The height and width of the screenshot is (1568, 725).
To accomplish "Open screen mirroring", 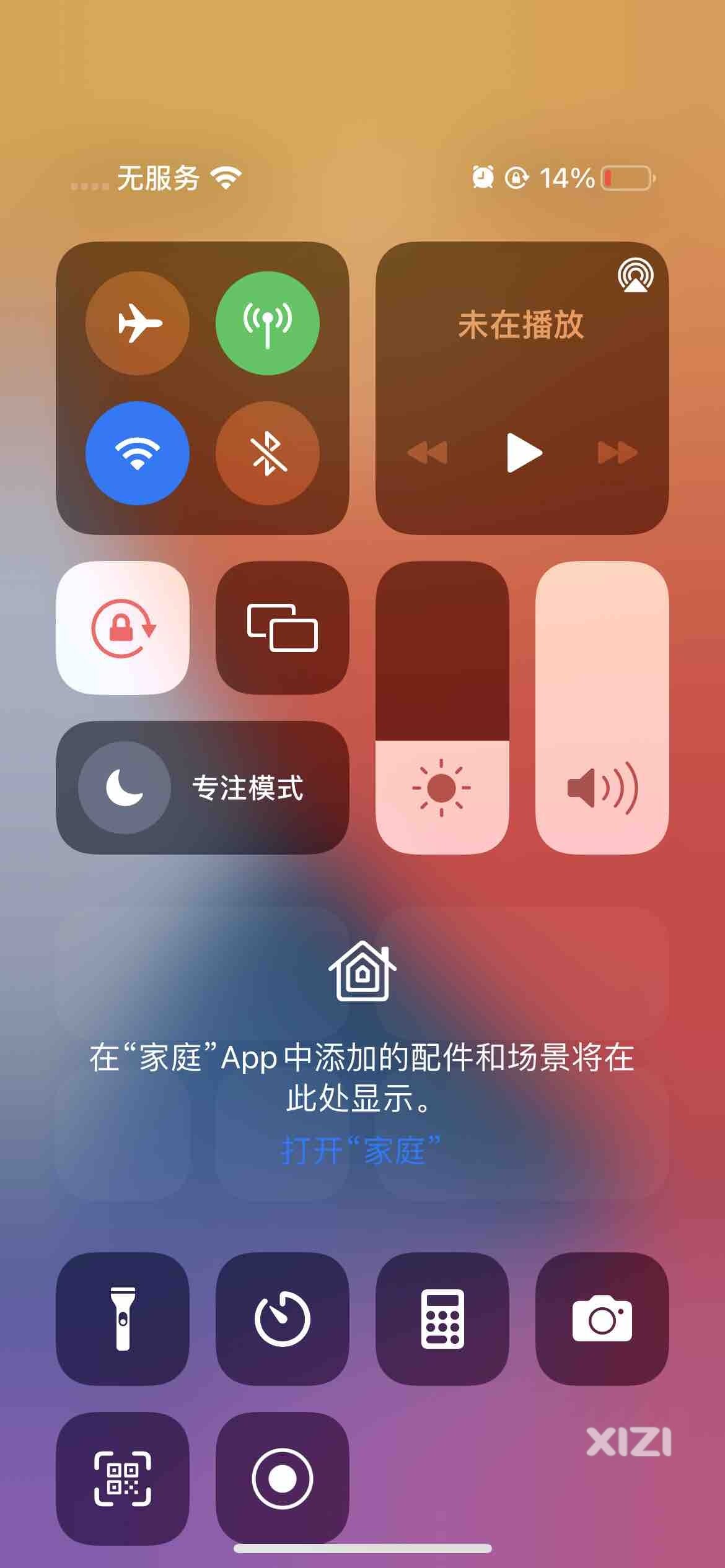I will tap(283, 627).
